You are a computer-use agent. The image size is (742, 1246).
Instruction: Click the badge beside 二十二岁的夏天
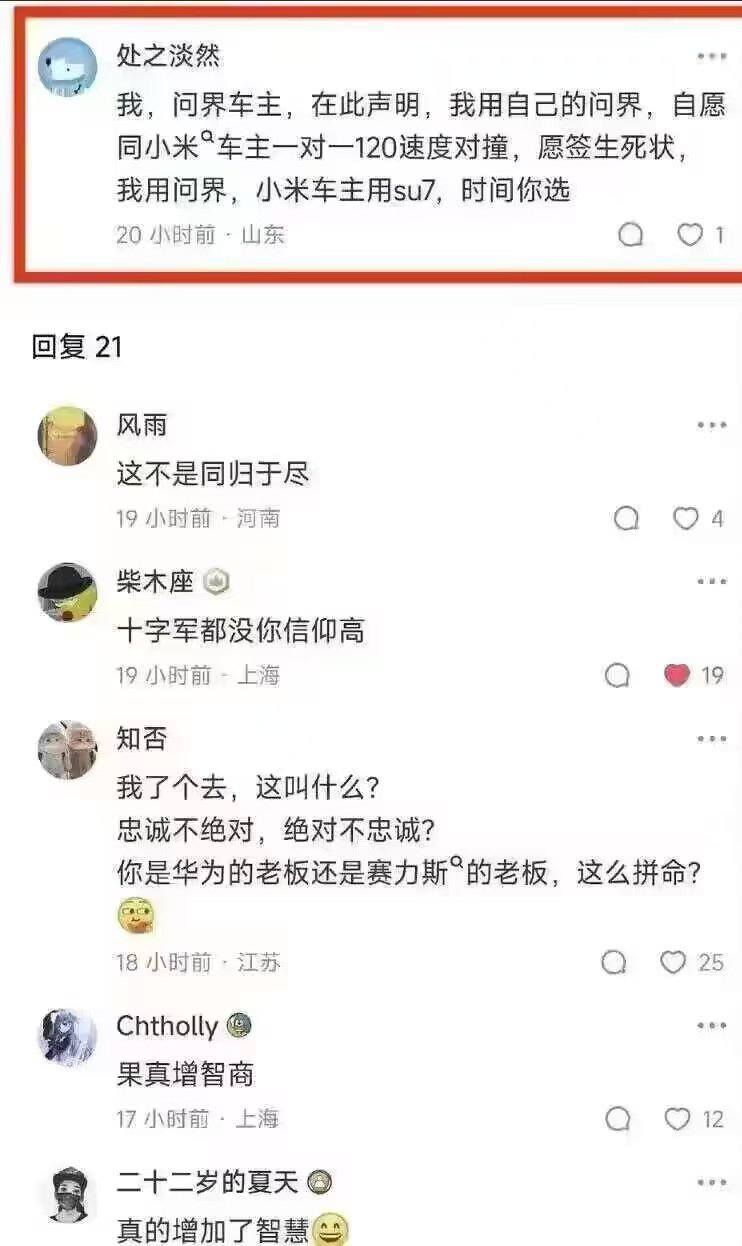point(317,1184)
